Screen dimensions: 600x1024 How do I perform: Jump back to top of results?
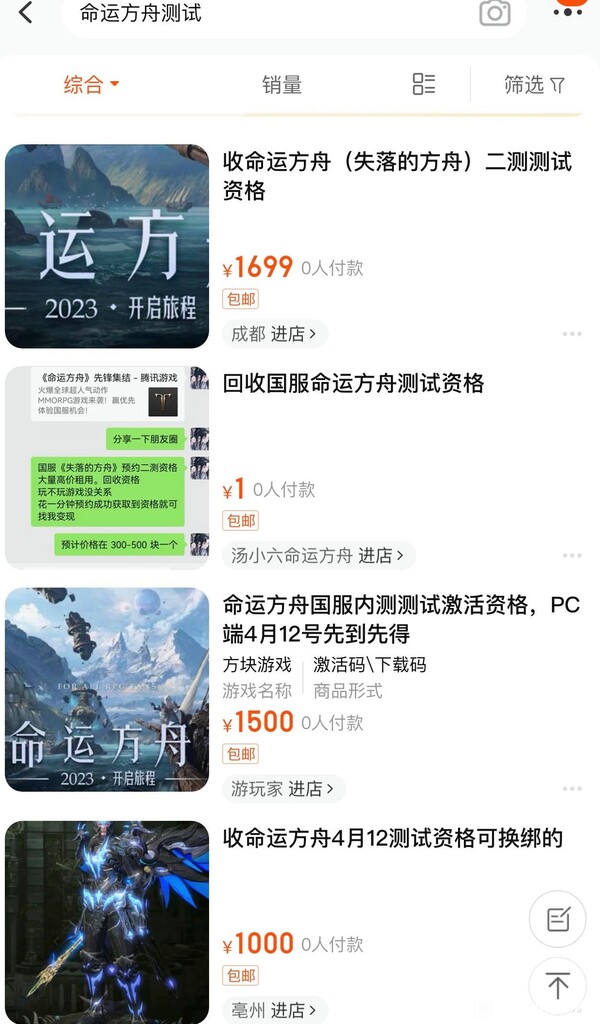[x=558, y=985]
